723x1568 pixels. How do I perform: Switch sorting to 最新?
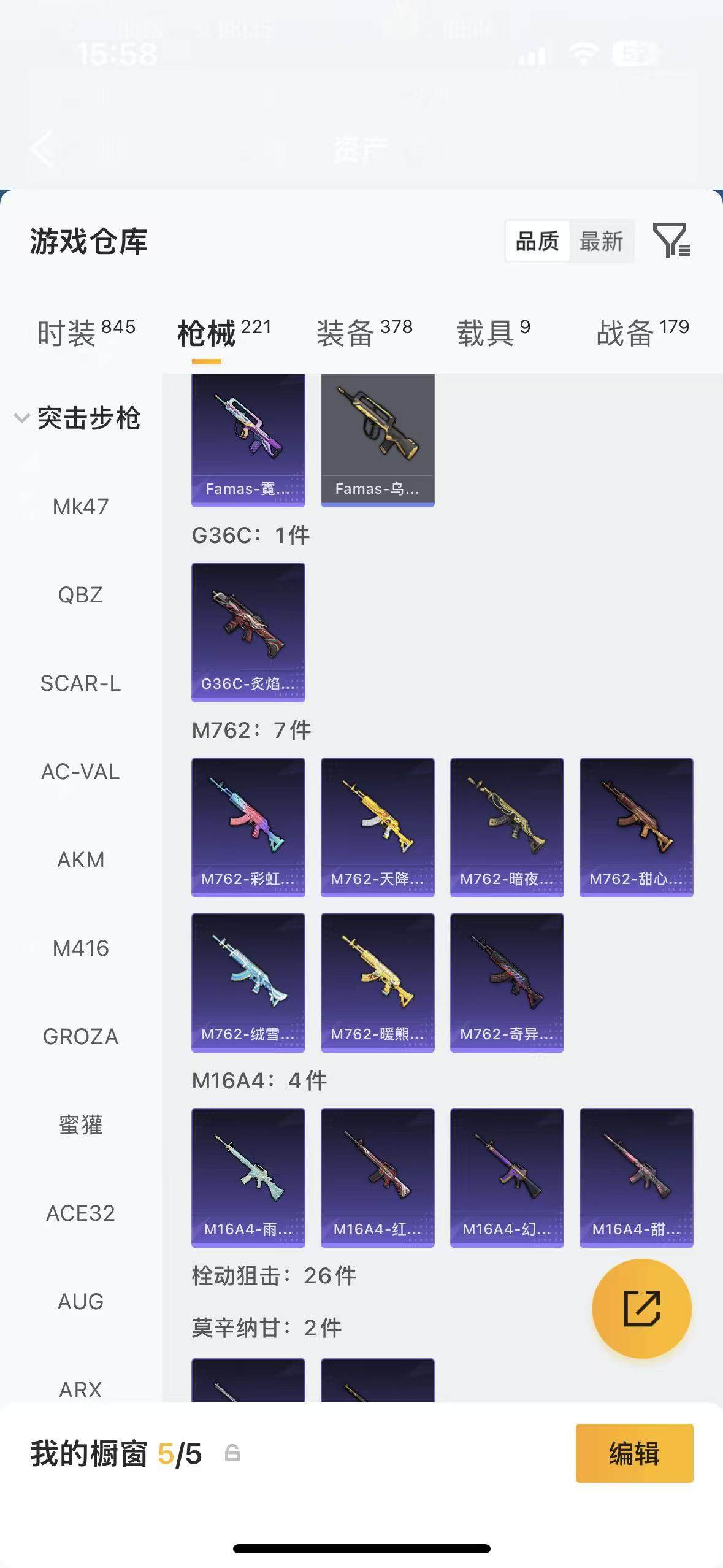pos(601,241)
